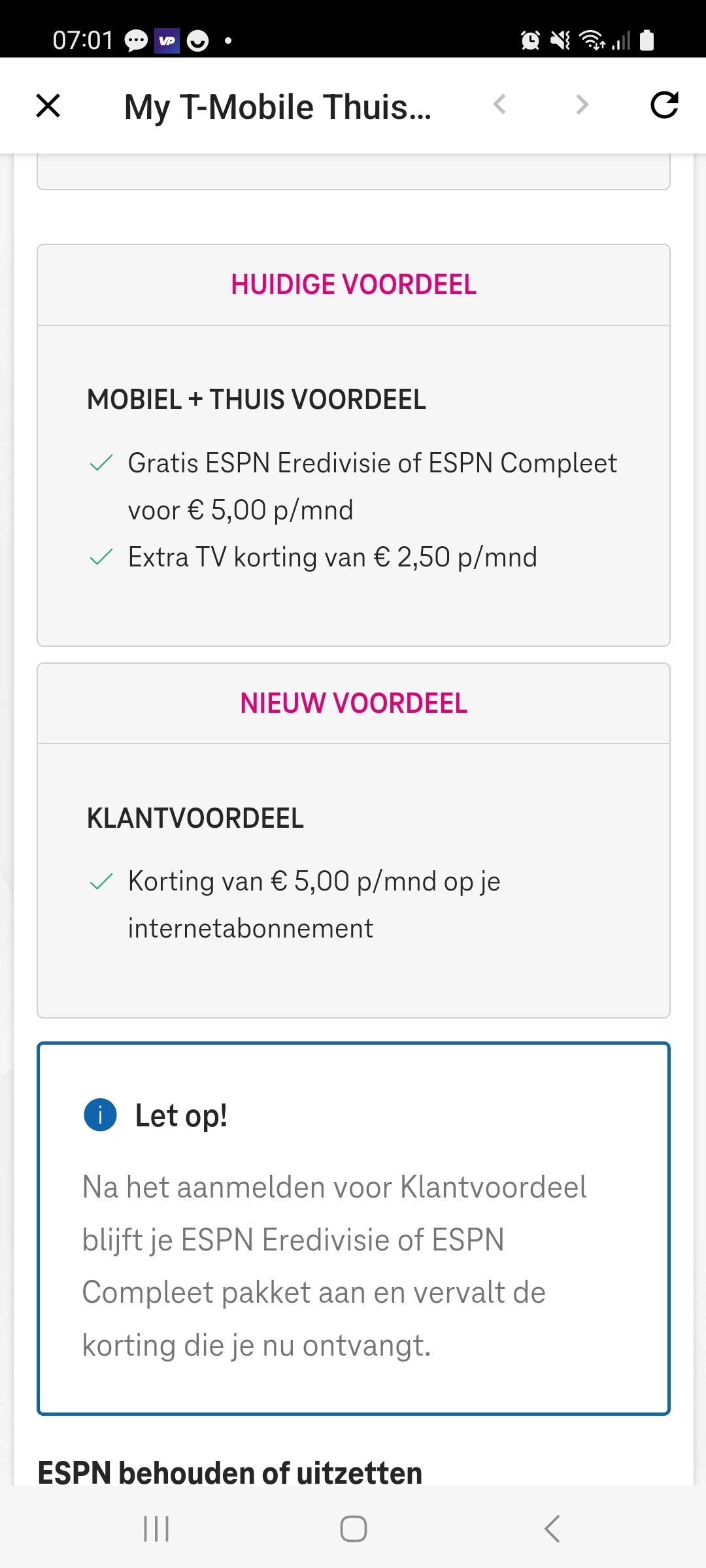Reload the page with the refresh icon

click(x=664, y=105)
